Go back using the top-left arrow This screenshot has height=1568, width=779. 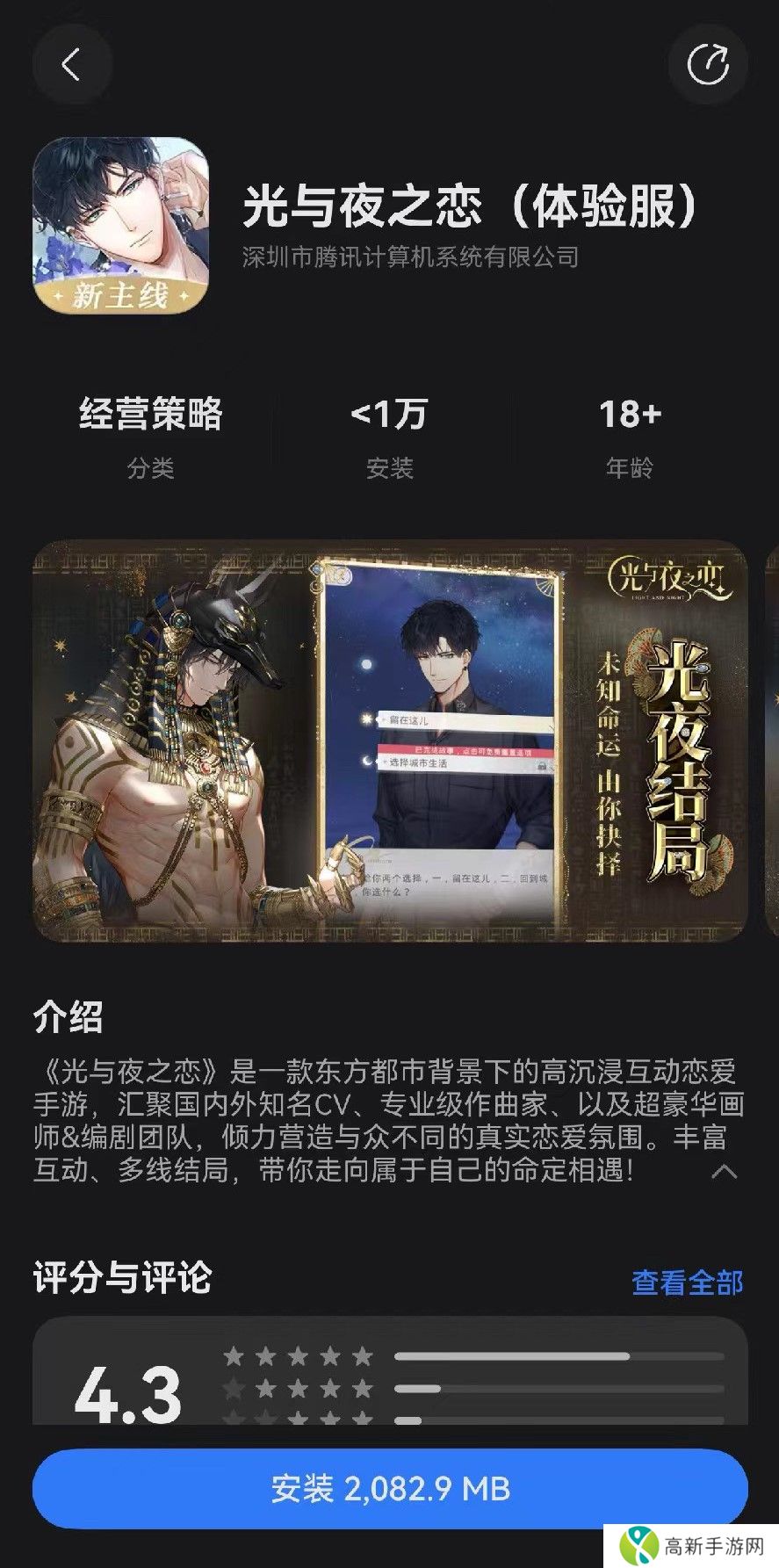[72, 65]
